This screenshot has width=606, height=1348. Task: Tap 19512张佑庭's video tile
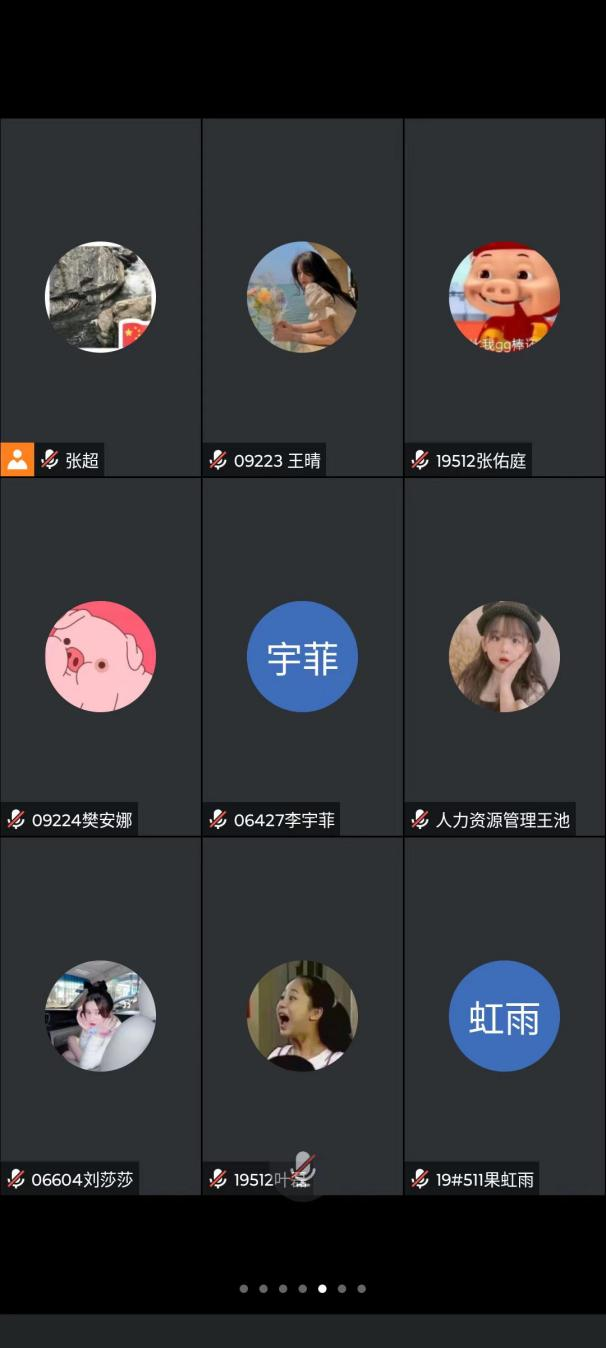click(x=504, y=297)
